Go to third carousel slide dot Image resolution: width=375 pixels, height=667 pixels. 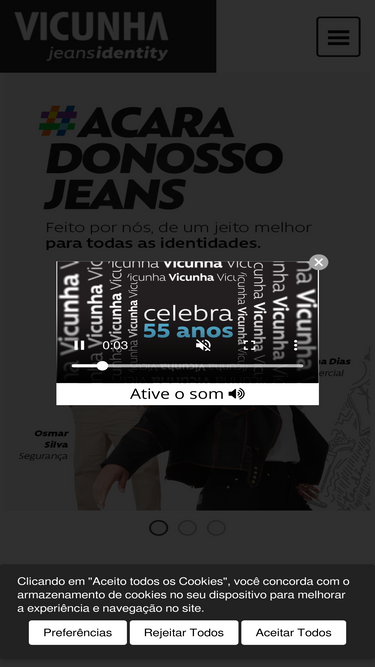pos(216,528)
